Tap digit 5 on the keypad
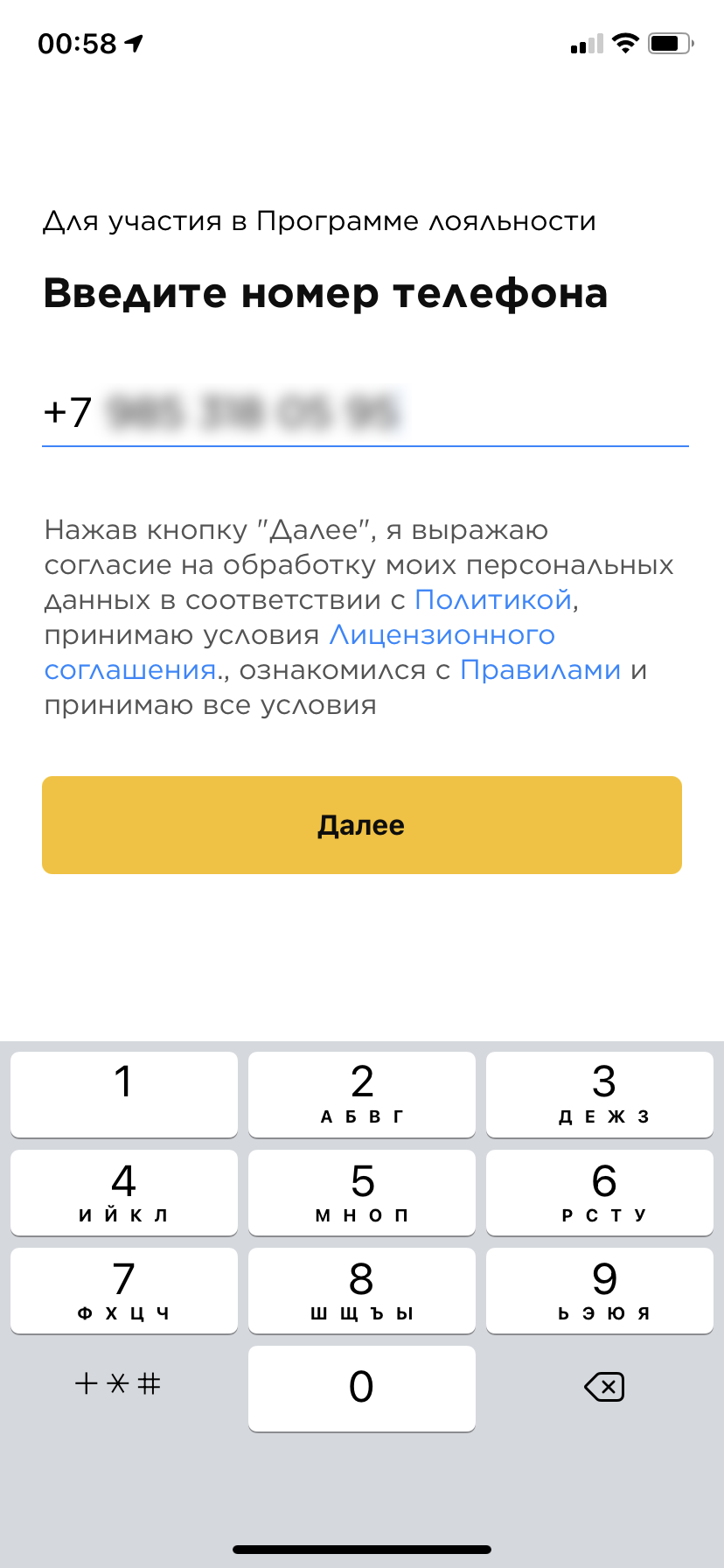This screenshot has height=1568, width=724. tap(362, 1192)
